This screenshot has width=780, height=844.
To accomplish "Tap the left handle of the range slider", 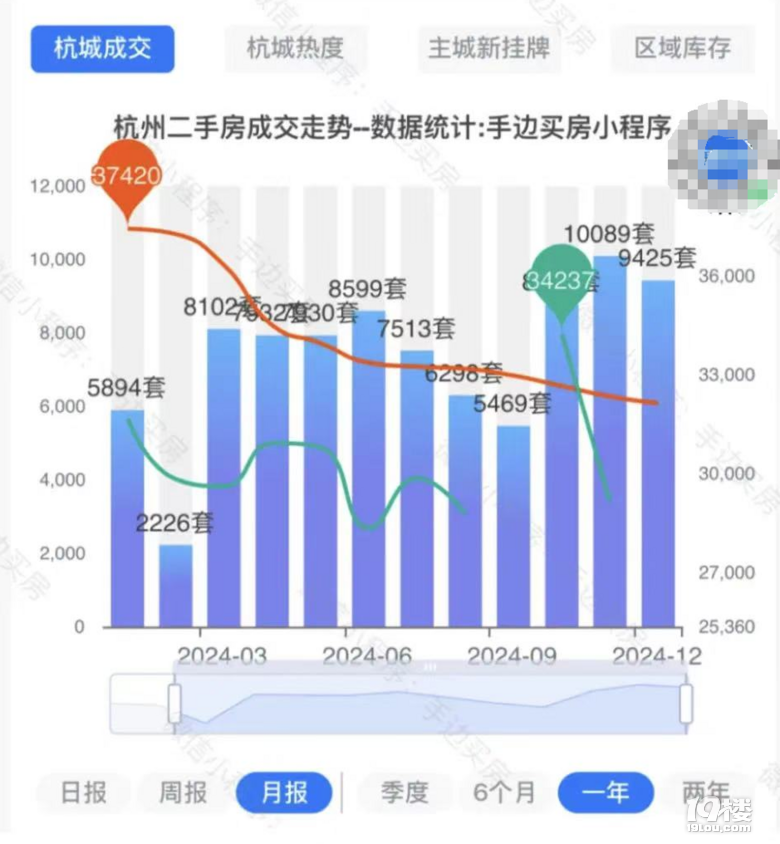I will point(175,703).
